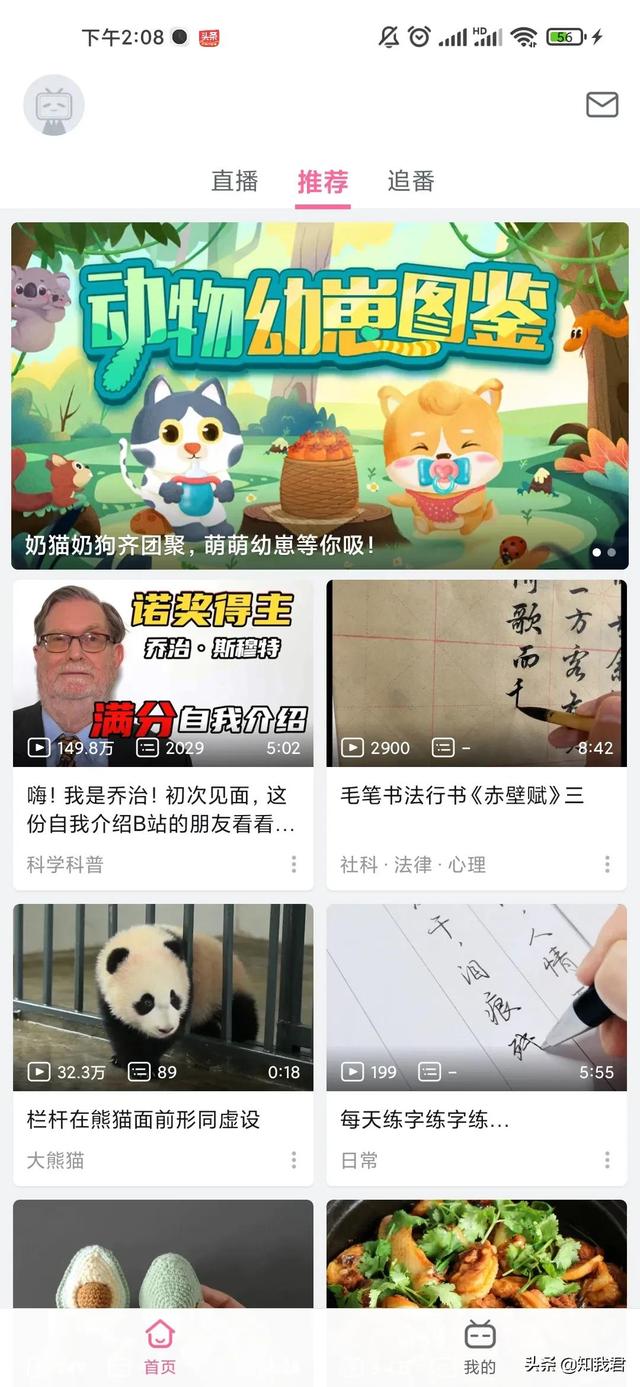Select the 推荐 tab
The image size is (640, 1387).
(x=322, y=182)
